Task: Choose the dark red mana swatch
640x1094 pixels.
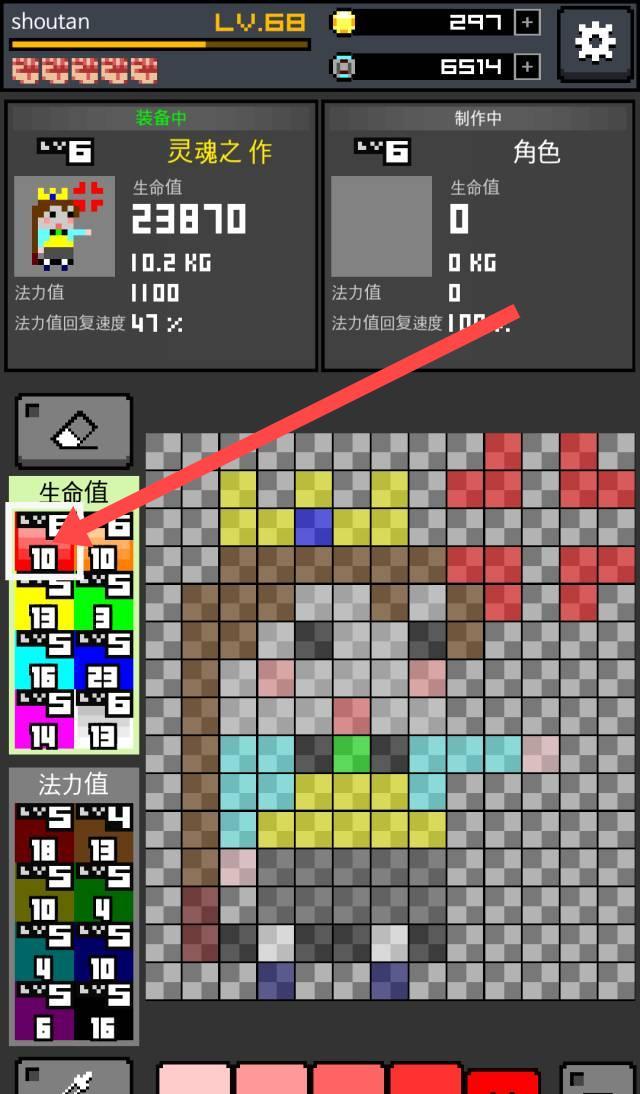Action: click(x=44, y=833)
